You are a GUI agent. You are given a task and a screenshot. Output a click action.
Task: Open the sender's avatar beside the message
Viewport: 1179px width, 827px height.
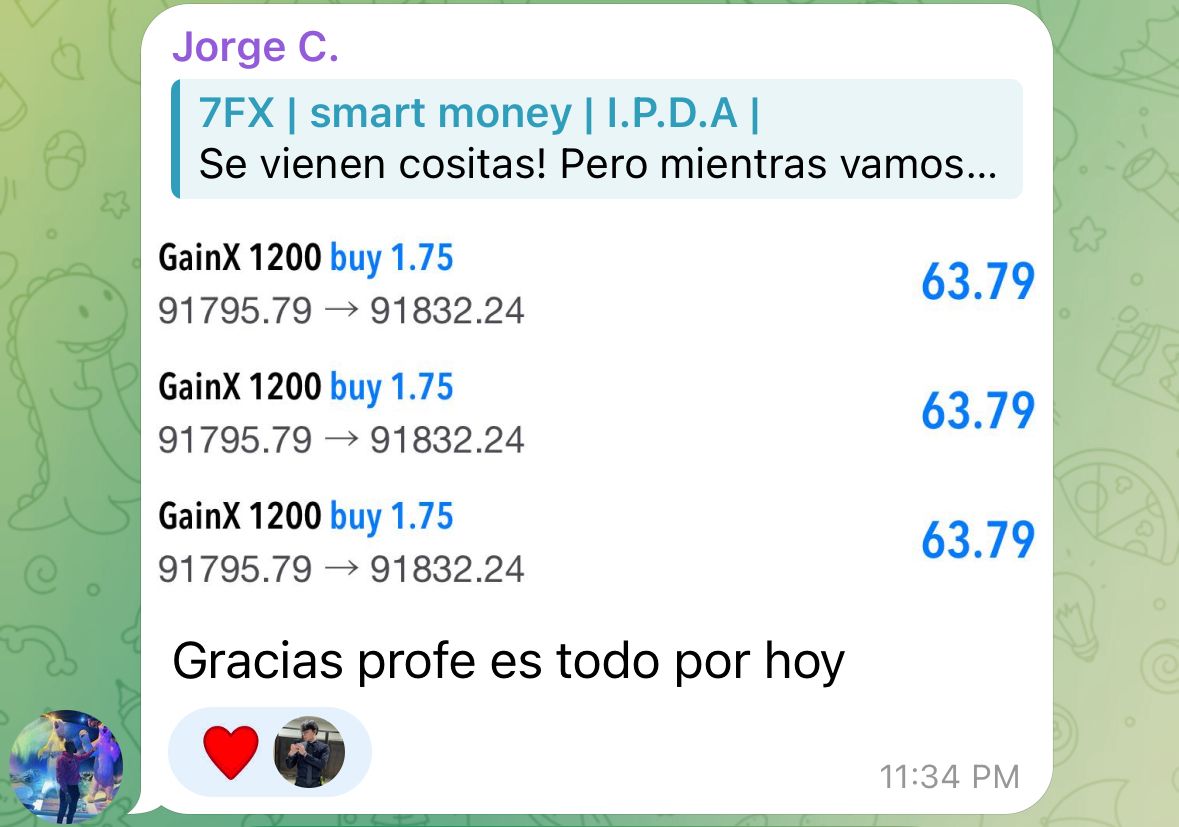coord(66,767)
